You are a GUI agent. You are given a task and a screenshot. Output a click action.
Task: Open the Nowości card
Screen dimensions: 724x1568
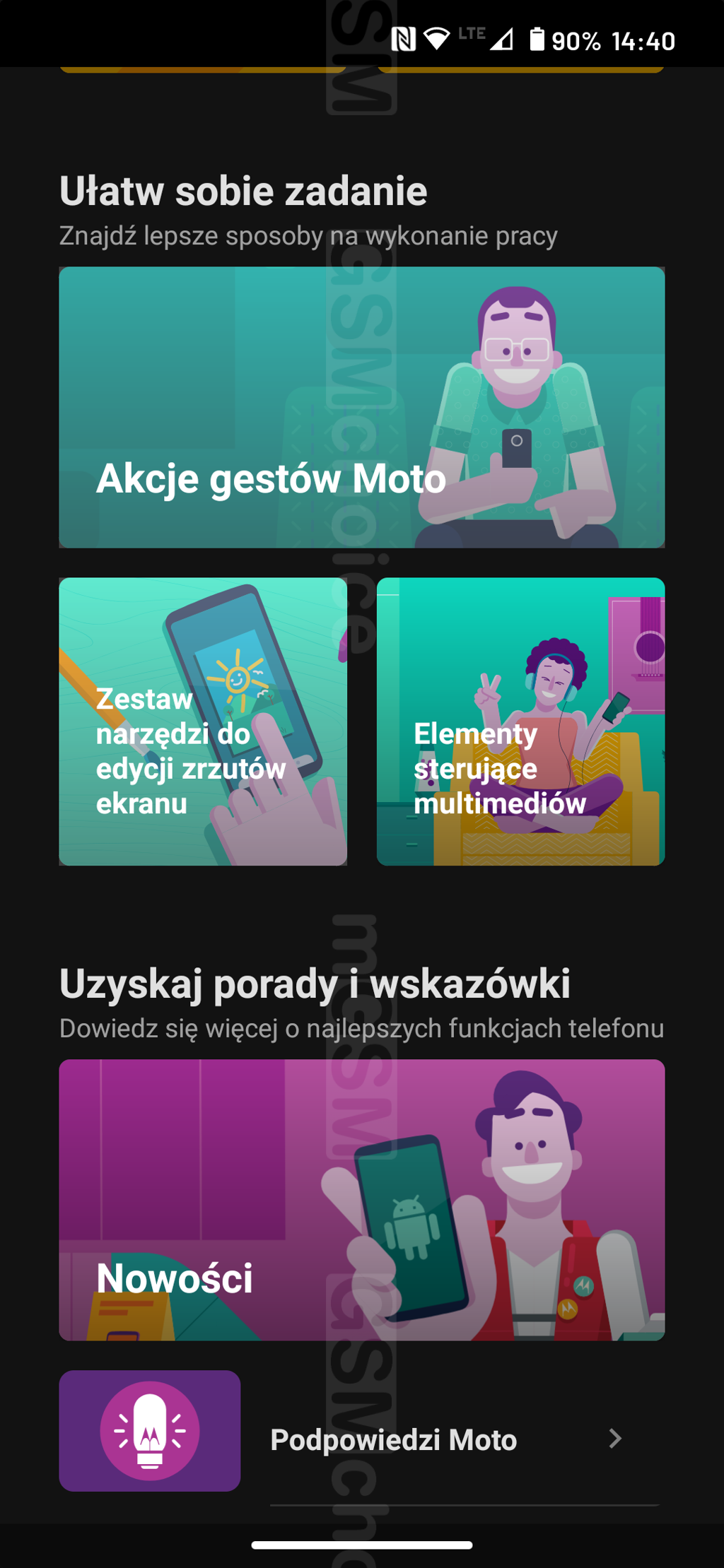[362, 1200]
